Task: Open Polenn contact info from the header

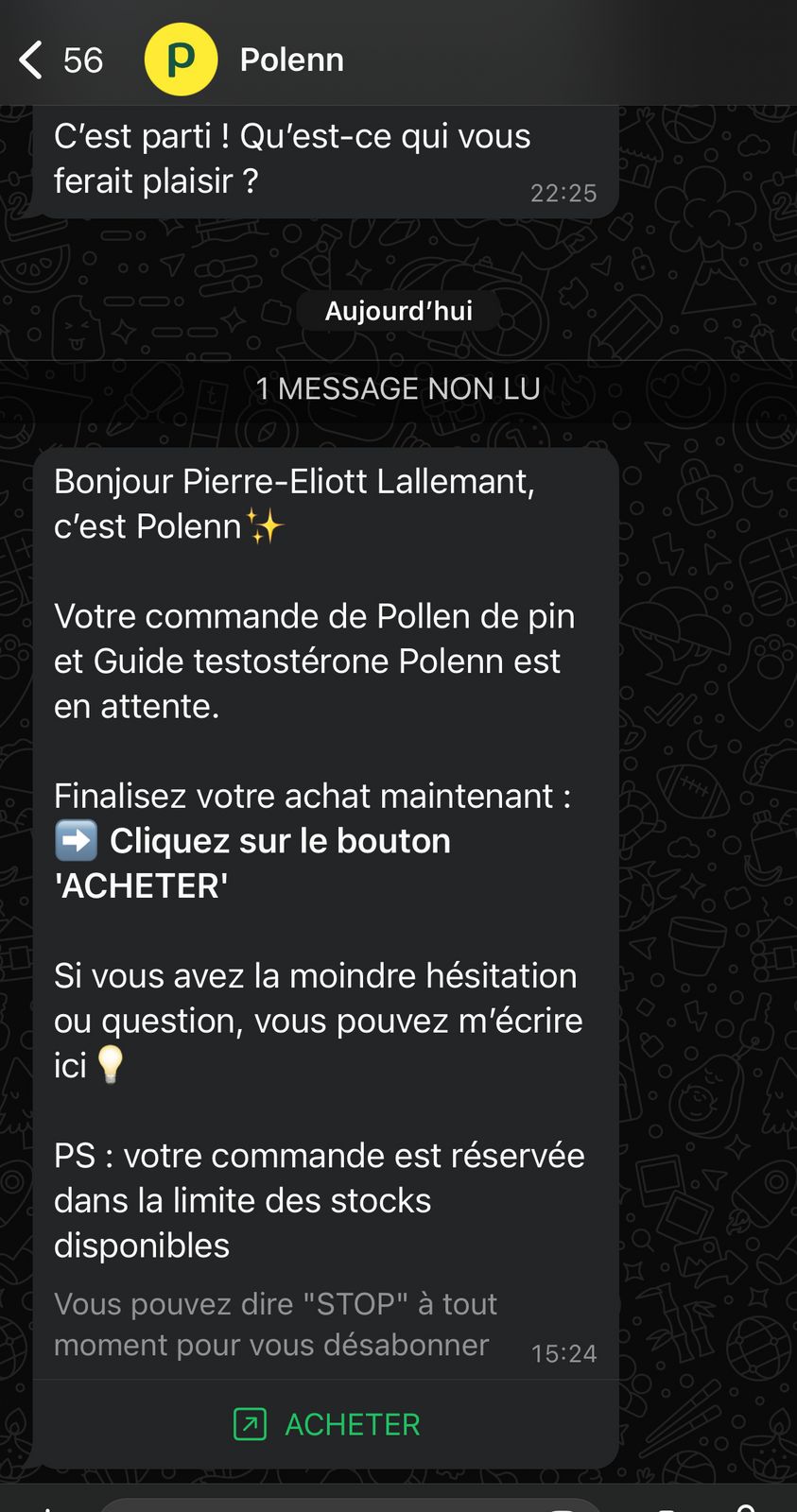Action: tap(291, 60)
